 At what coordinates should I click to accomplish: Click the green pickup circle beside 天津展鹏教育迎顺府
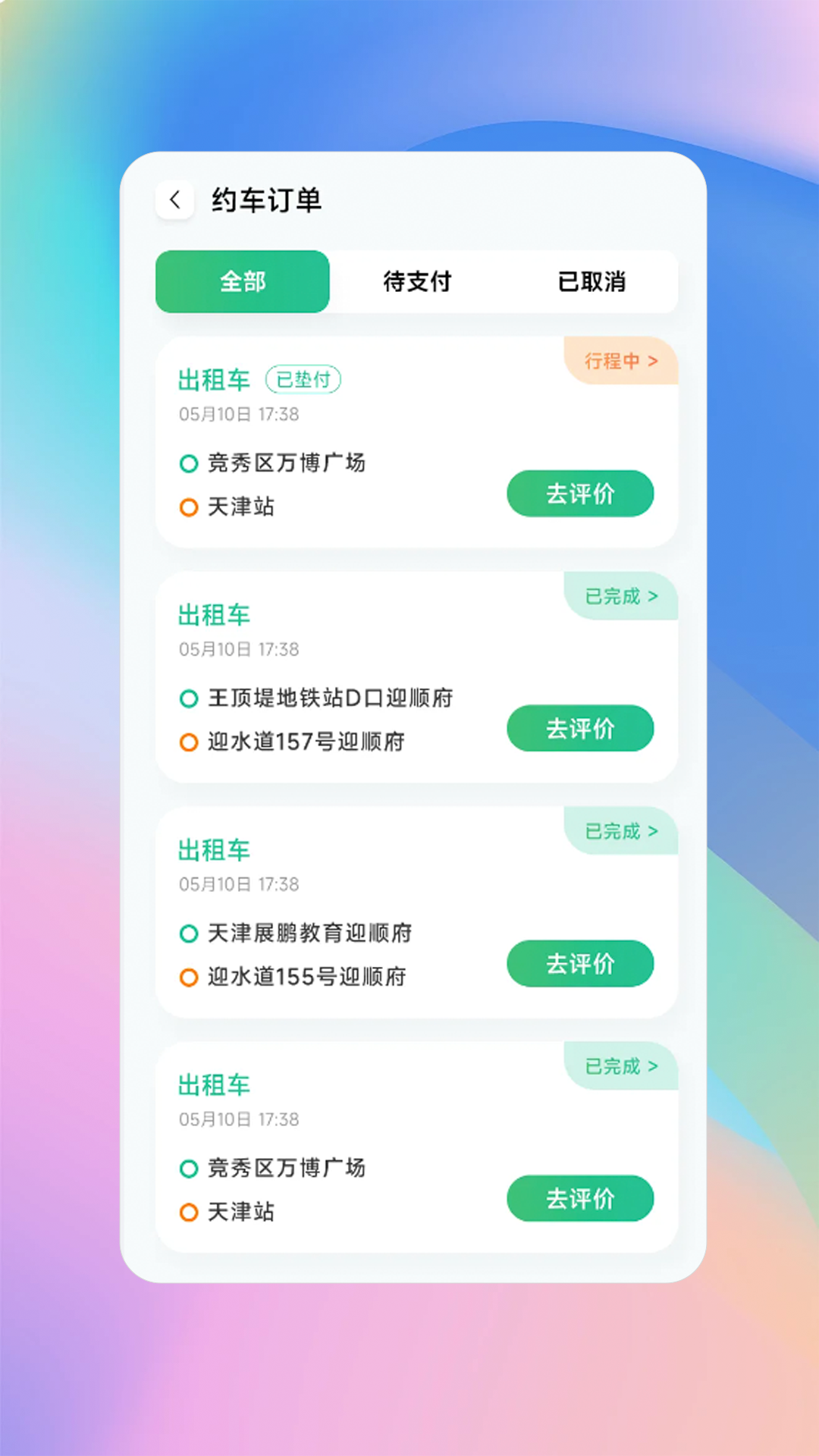(188, 934)
